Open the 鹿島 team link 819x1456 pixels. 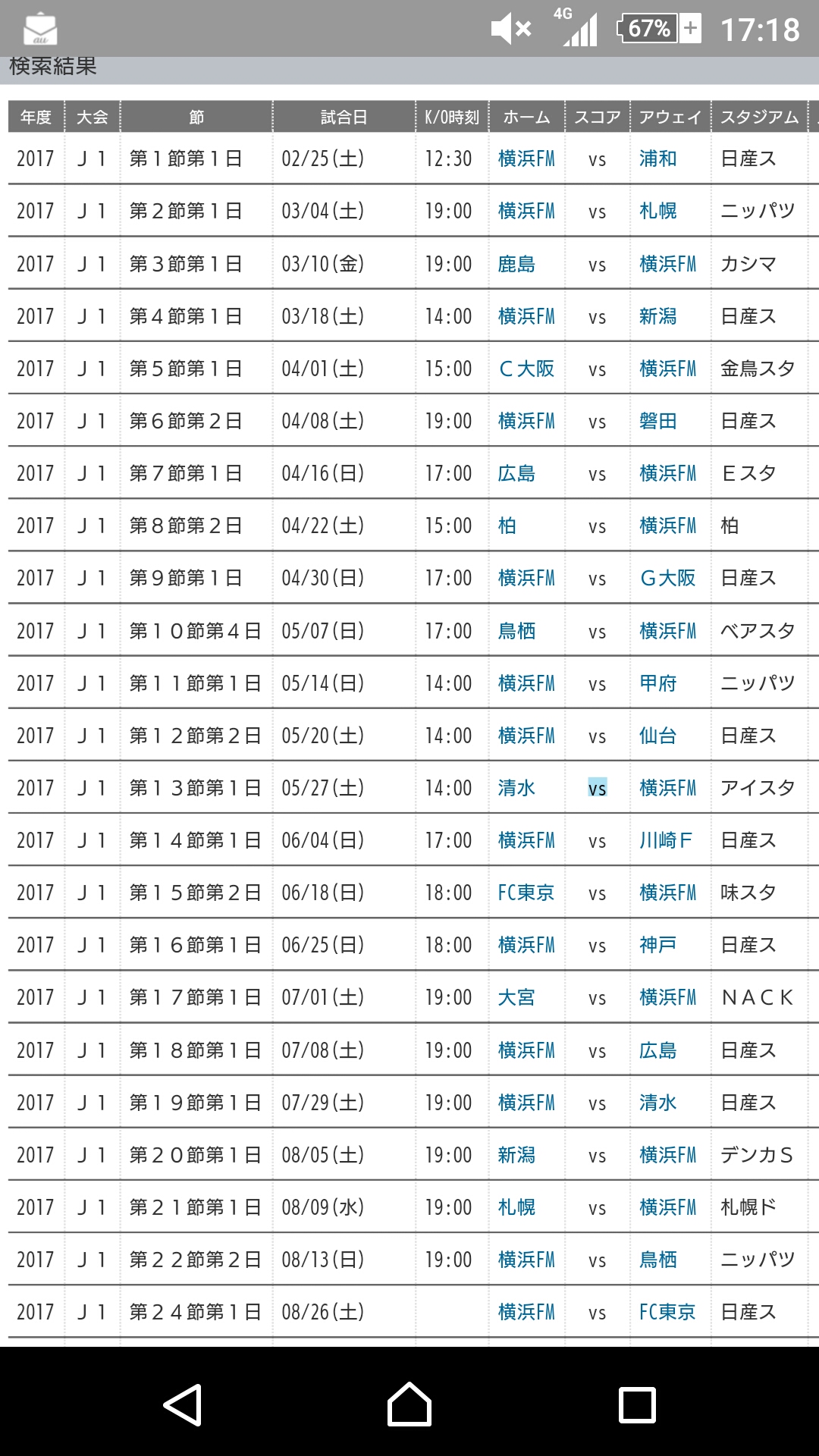coord(516,264)
